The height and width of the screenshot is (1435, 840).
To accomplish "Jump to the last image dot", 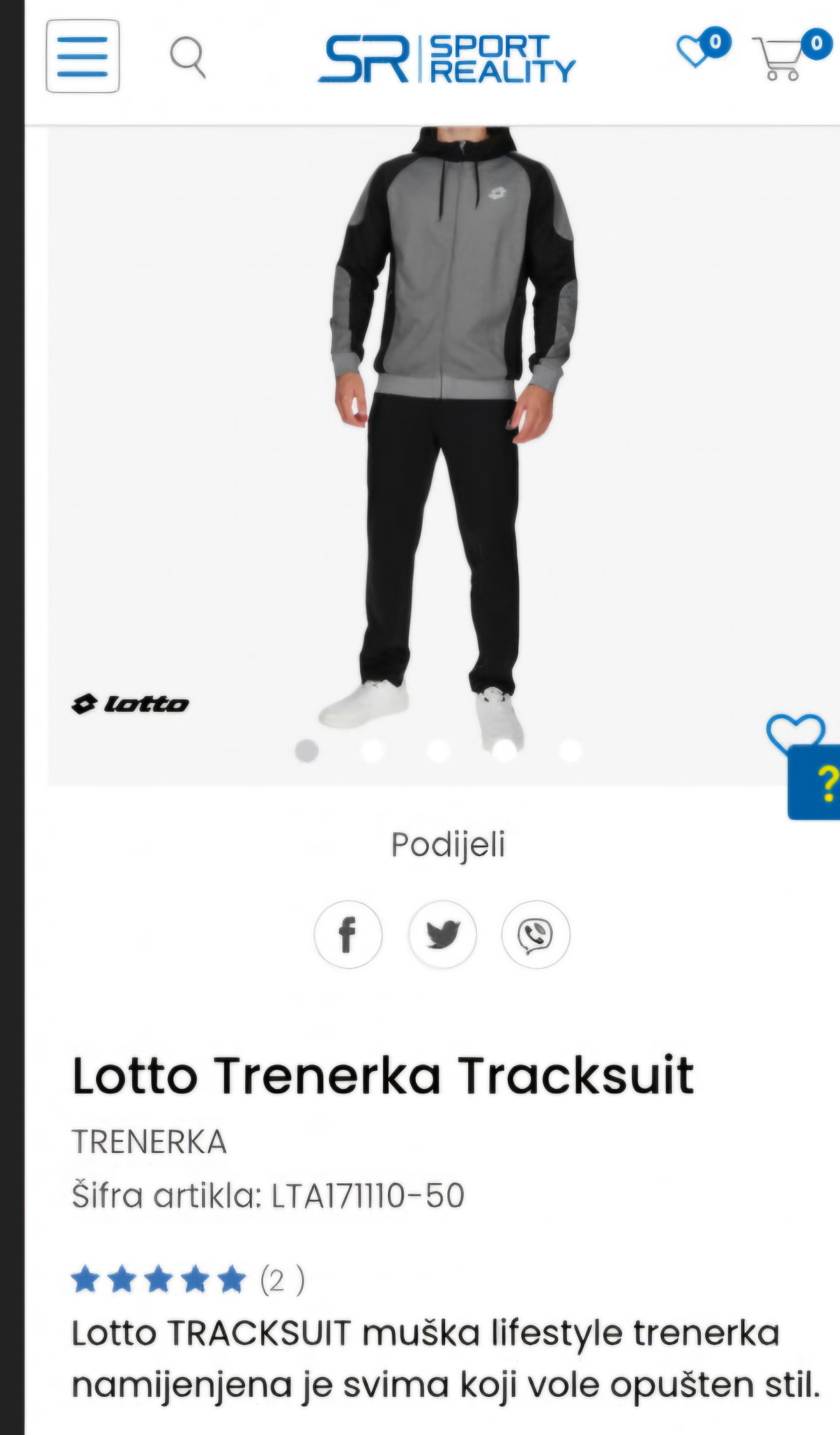I will tap(570, 751).
